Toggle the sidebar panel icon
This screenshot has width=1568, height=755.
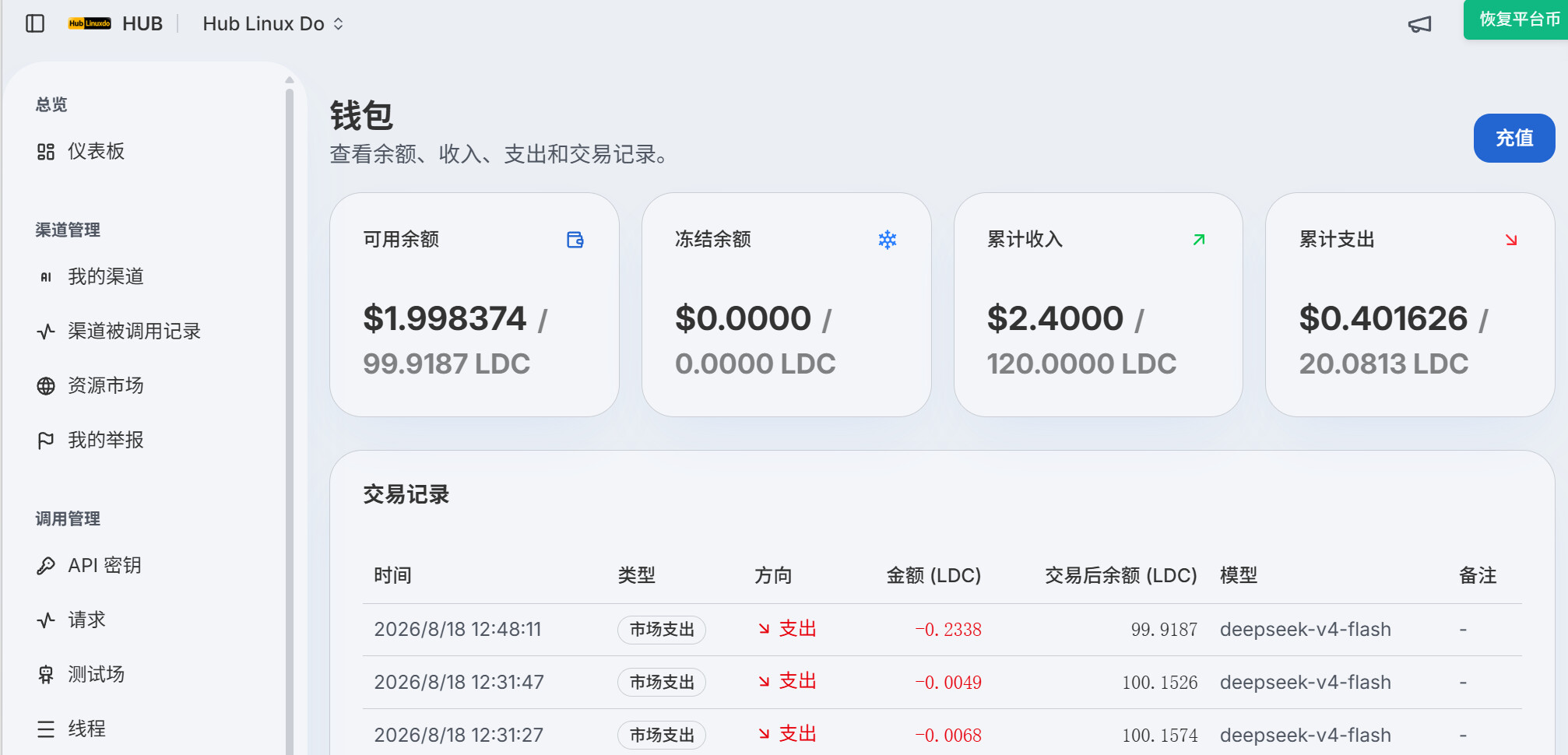[35, 23]
